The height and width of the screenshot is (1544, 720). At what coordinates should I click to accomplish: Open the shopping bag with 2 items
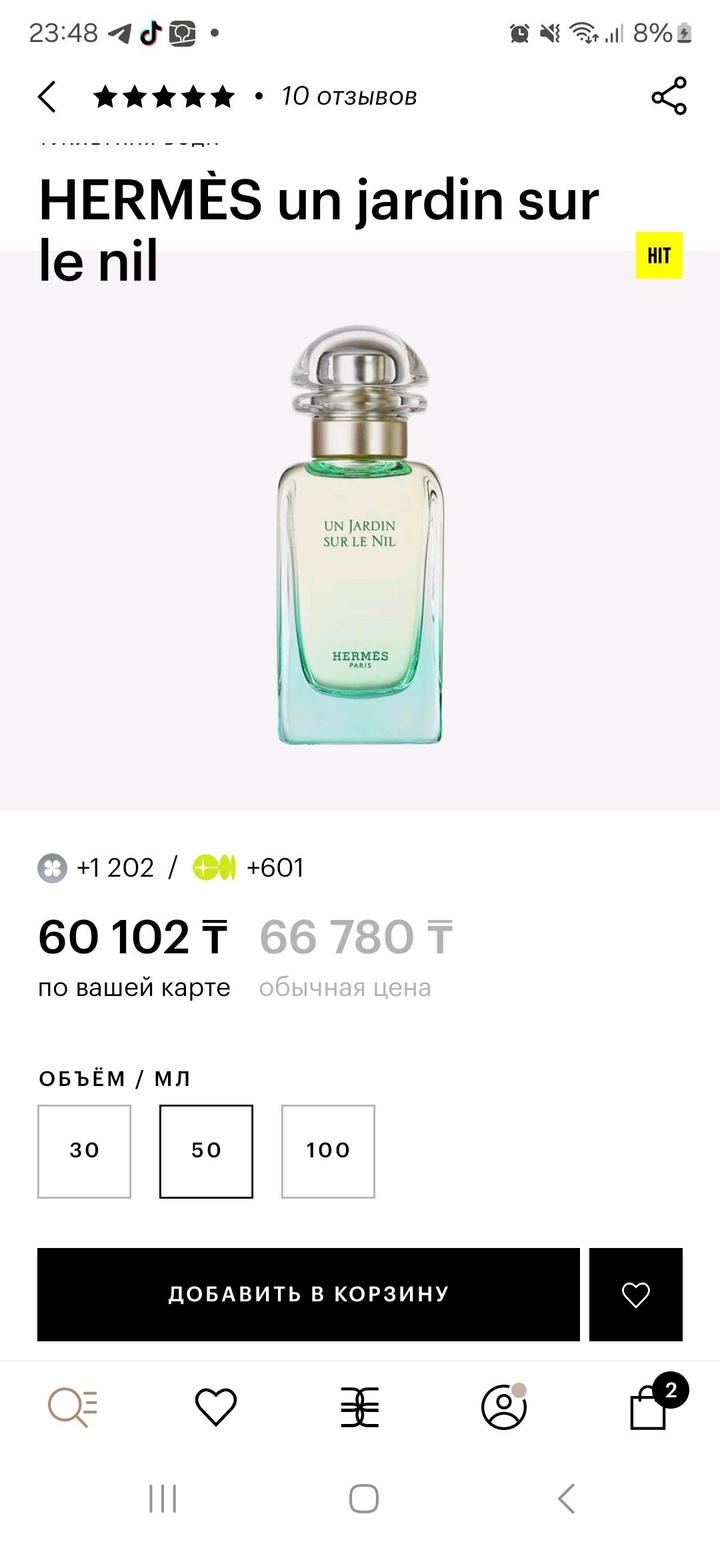click(x=648, y=1407)
